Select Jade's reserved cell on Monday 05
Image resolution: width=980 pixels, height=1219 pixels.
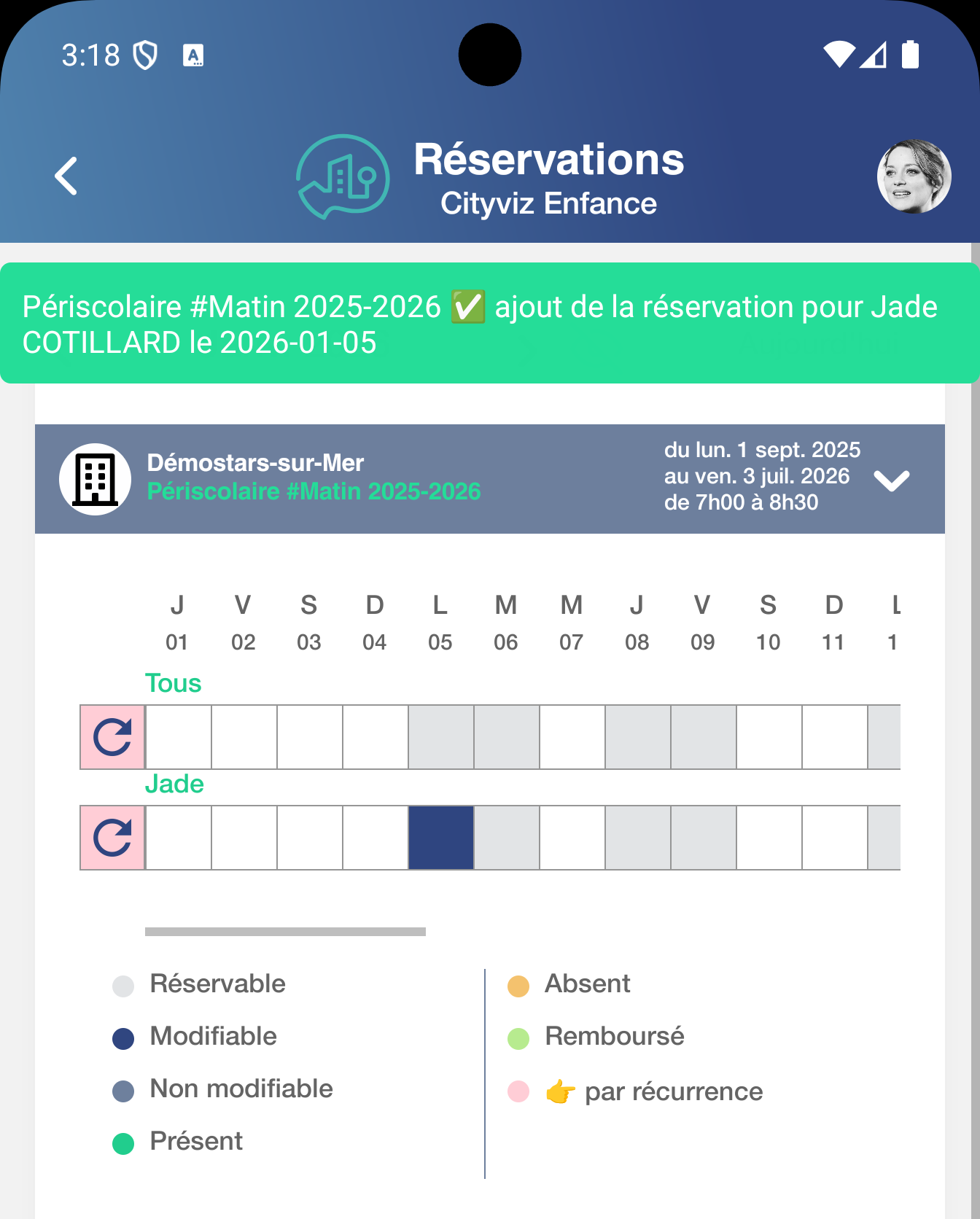pyautogui.click(x=440, y=838)
